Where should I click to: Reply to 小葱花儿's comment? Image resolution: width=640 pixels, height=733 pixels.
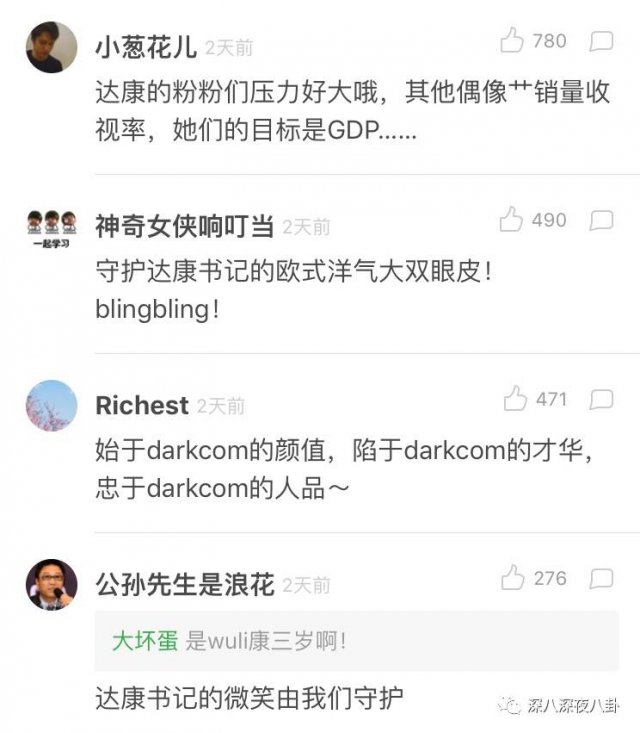[x=601, y=41]
